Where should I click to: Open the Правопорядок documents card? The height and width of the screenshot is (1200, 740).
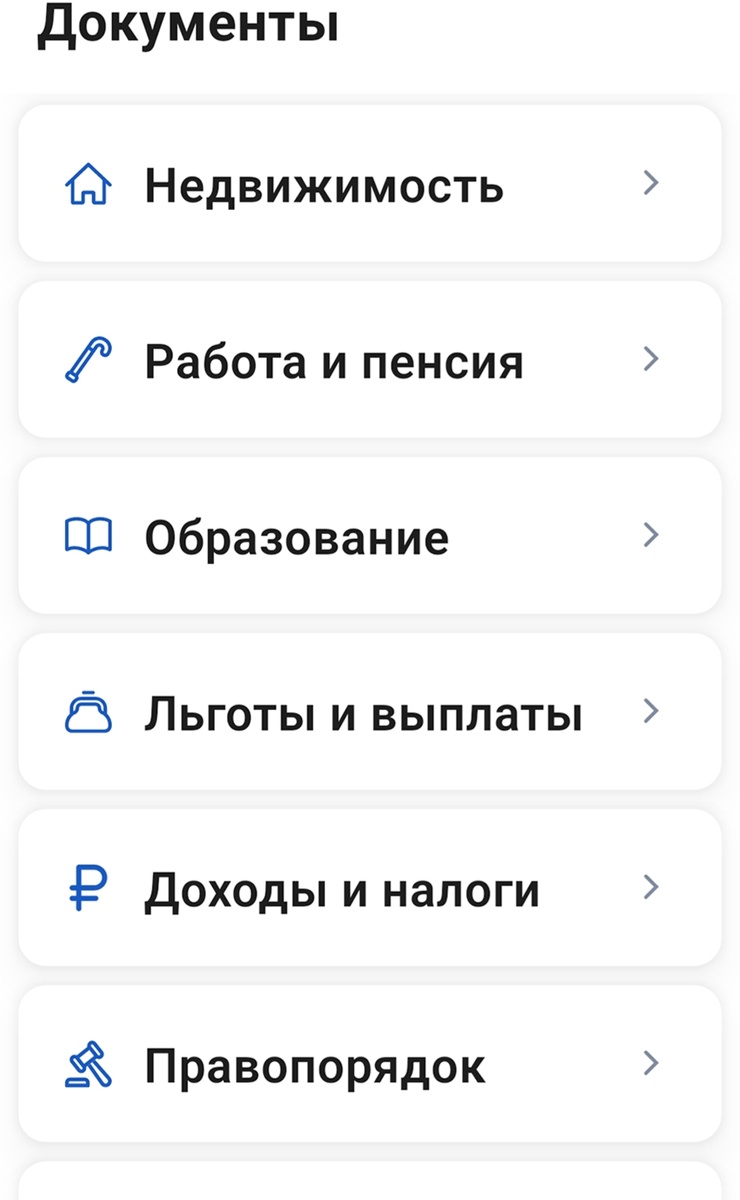(x=370, y=1063)
